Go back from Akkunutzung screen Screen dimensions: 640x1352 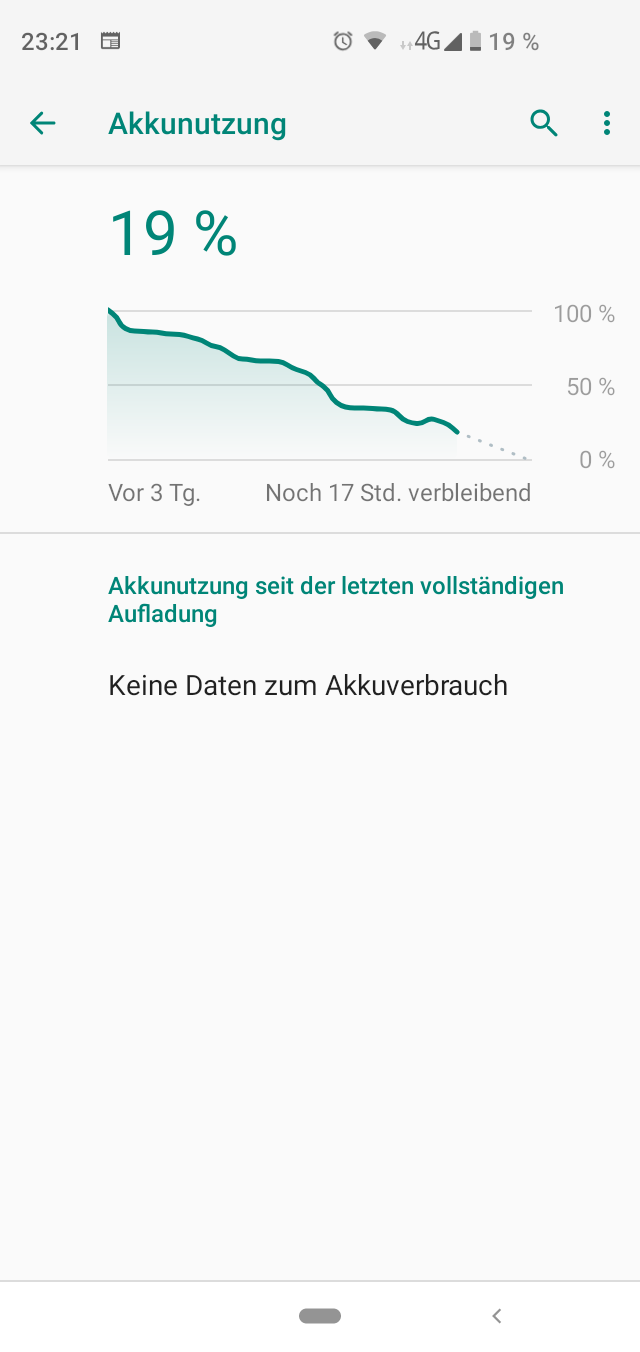tap(43, 123)
